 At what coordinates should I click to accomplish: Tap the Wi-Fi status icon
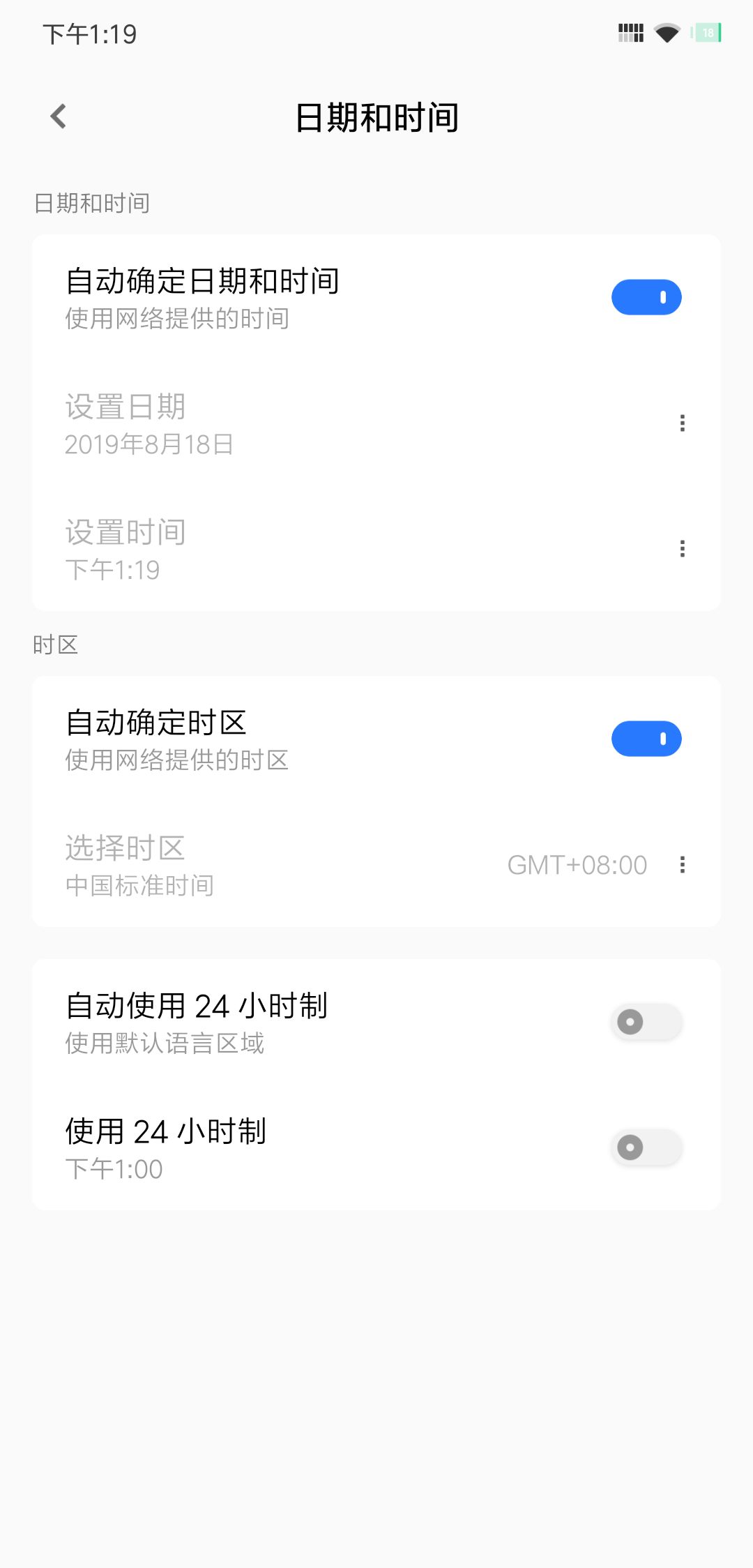coord(667,32)
